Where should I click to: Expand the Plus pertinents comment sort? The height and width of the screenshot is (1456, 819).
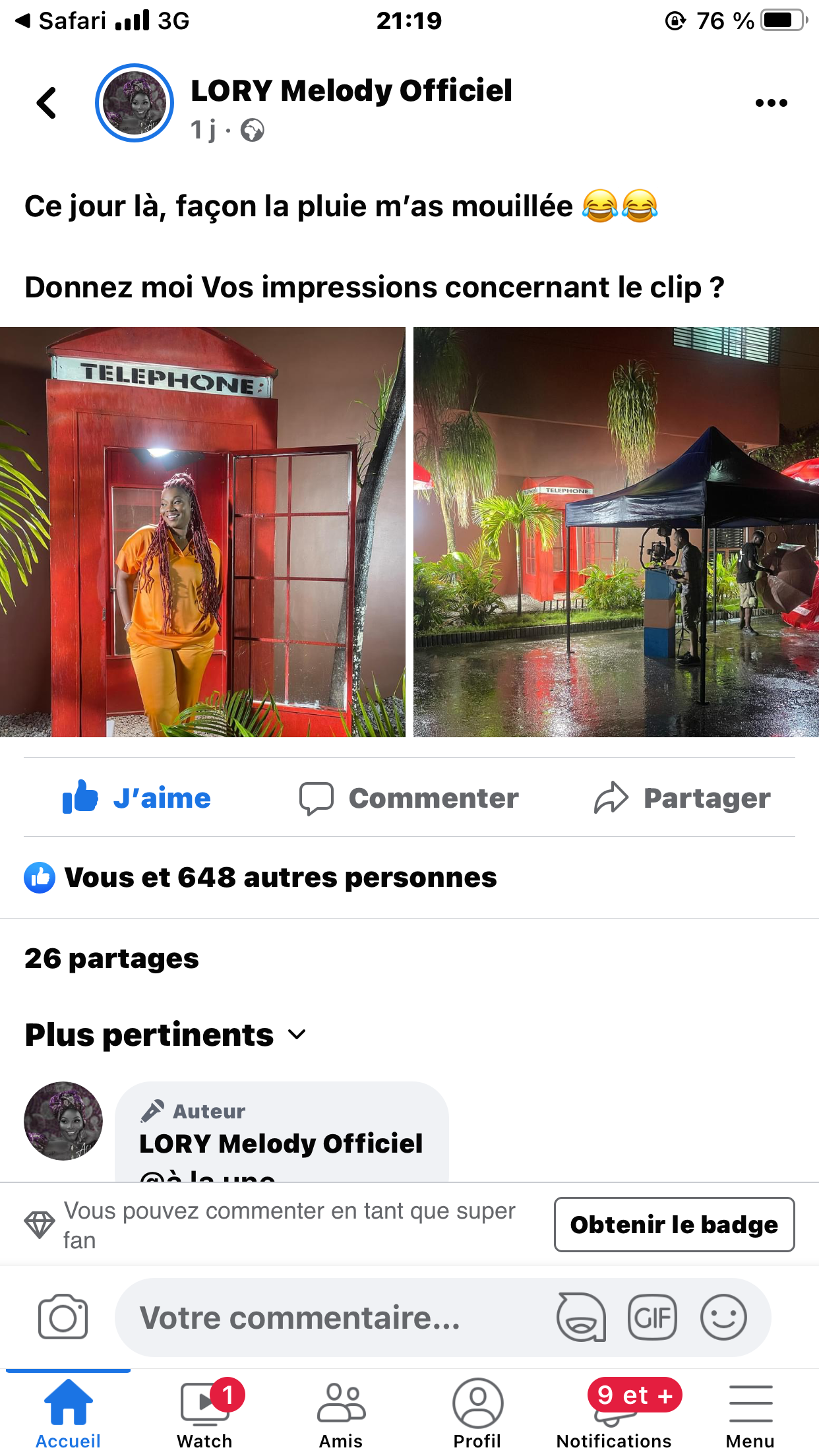[166, 1035]
